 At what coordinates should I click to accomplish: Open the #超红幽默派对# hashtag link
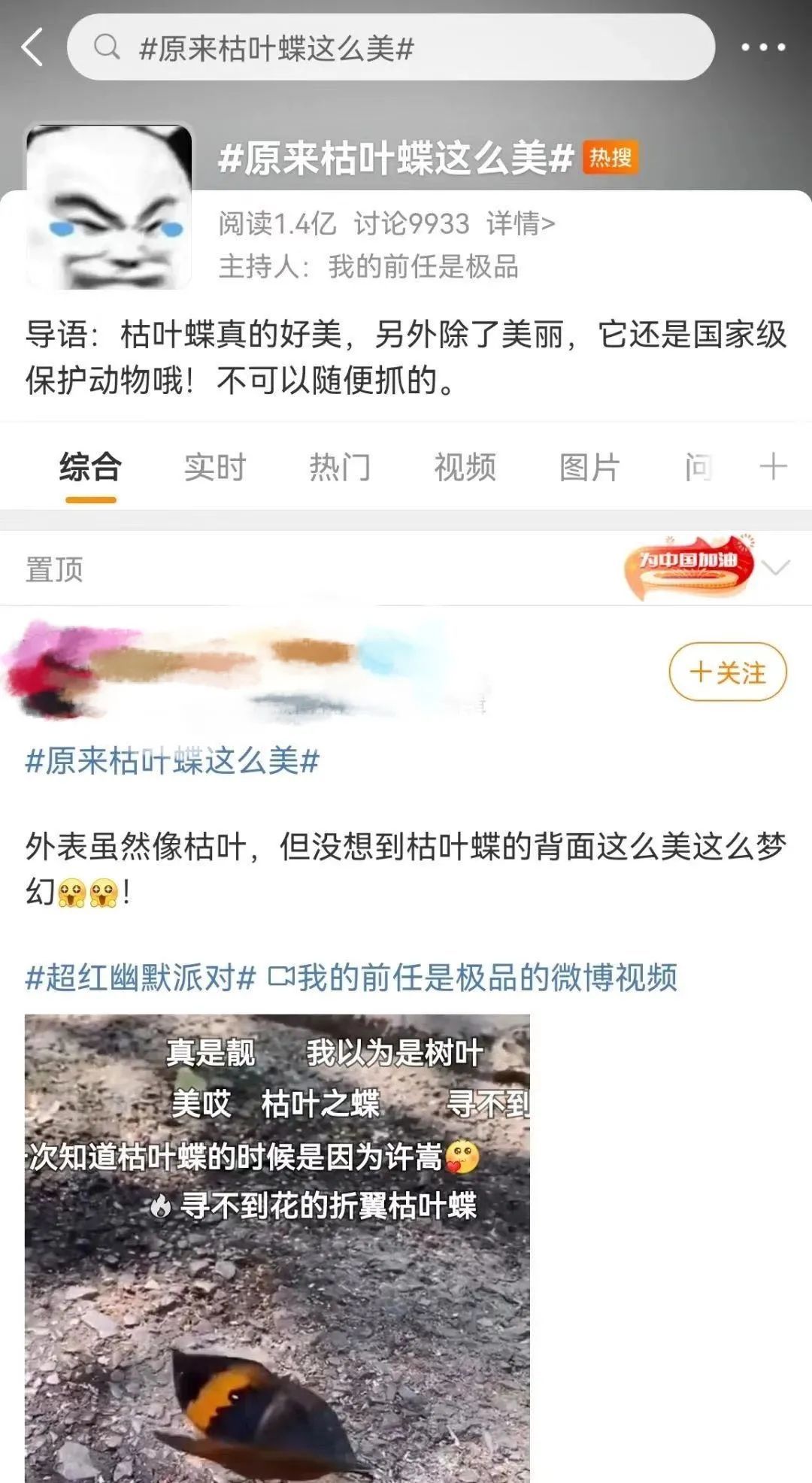pyautogui.click(x=141, y=977)
